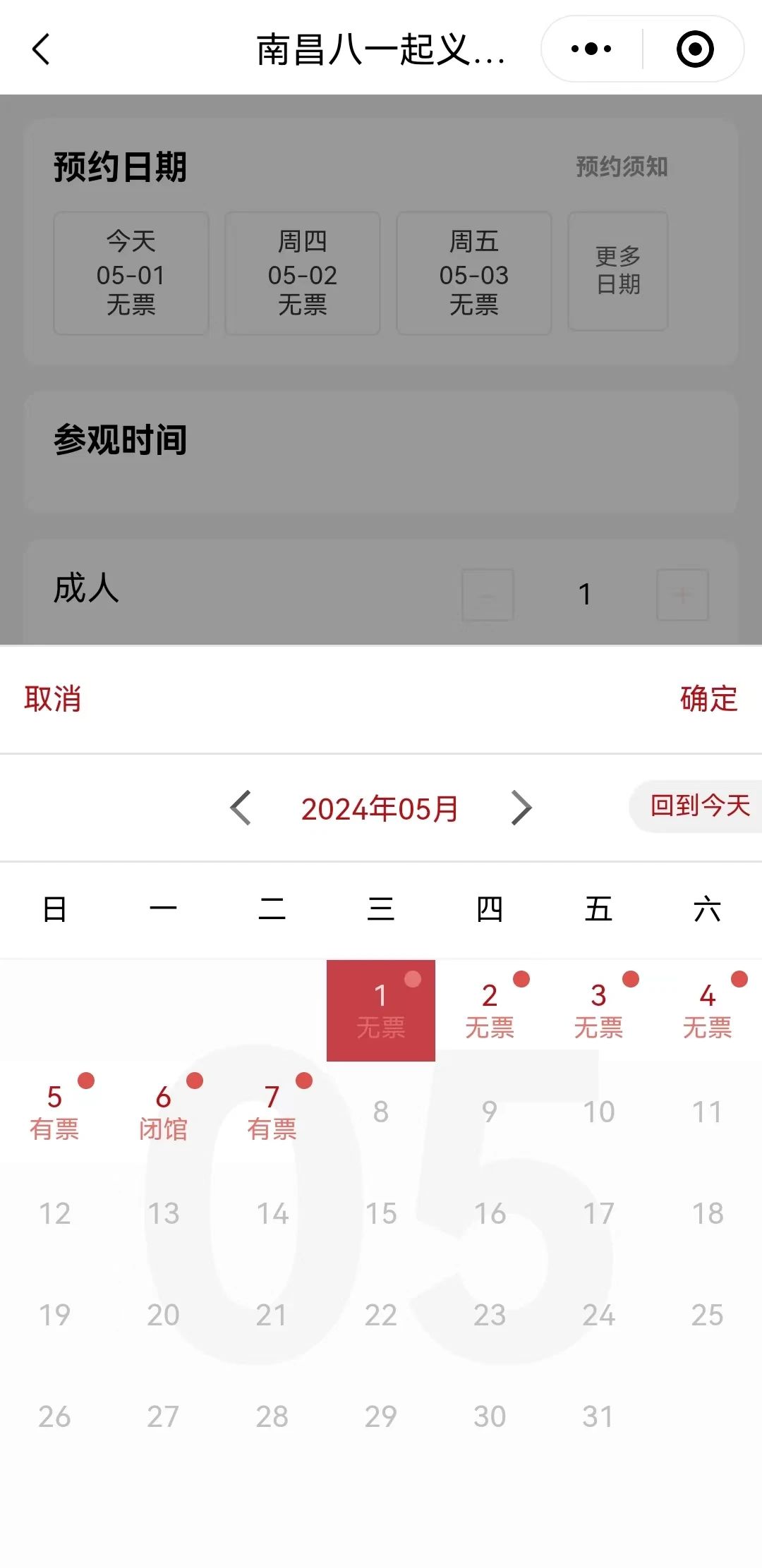Viewport: 762px width, 1568px height.
Task: Advance to the next month
Action: click(x=521, y=808)
